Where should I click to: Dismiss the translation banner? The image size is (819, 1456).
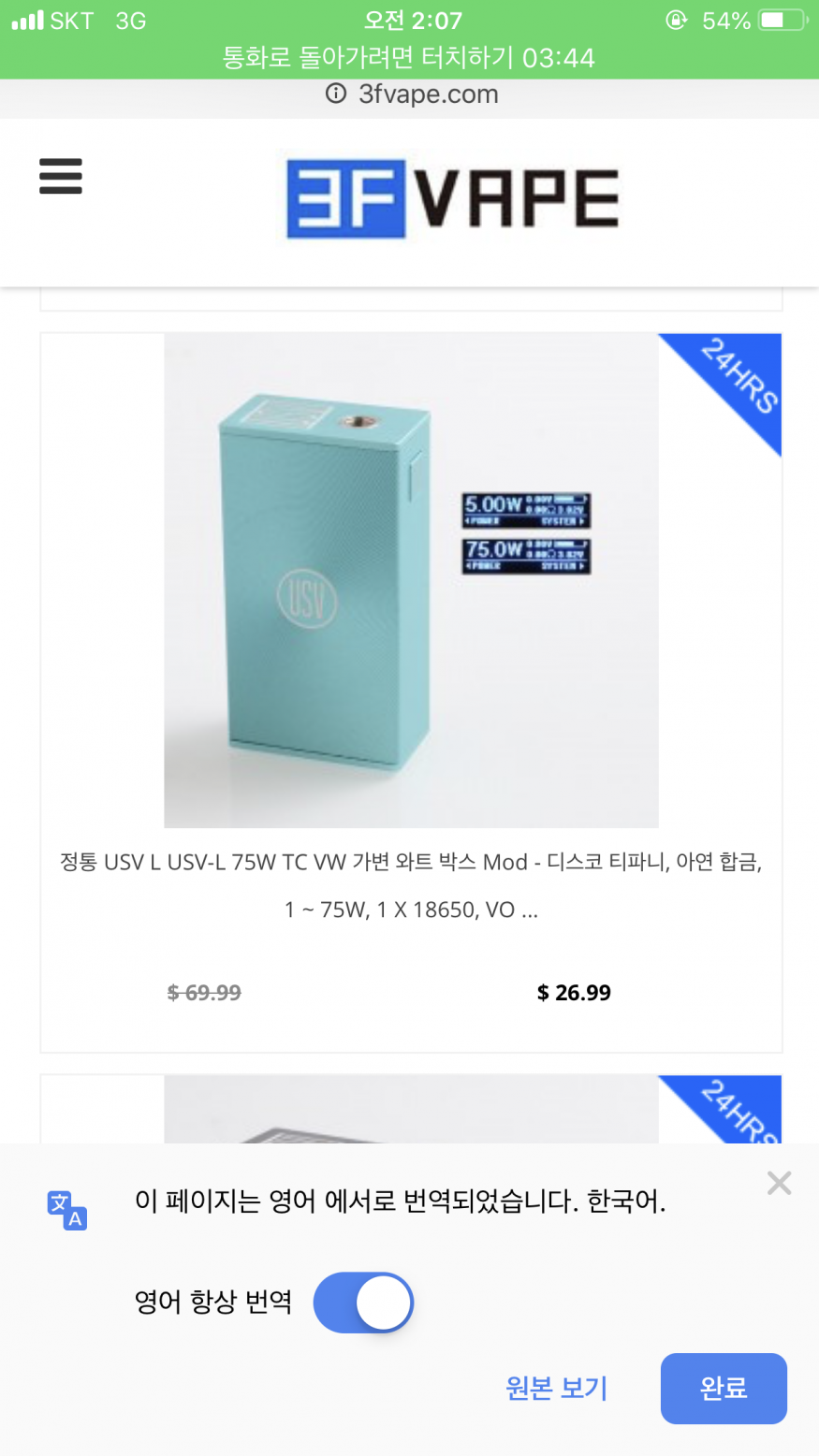point(779,1184)
